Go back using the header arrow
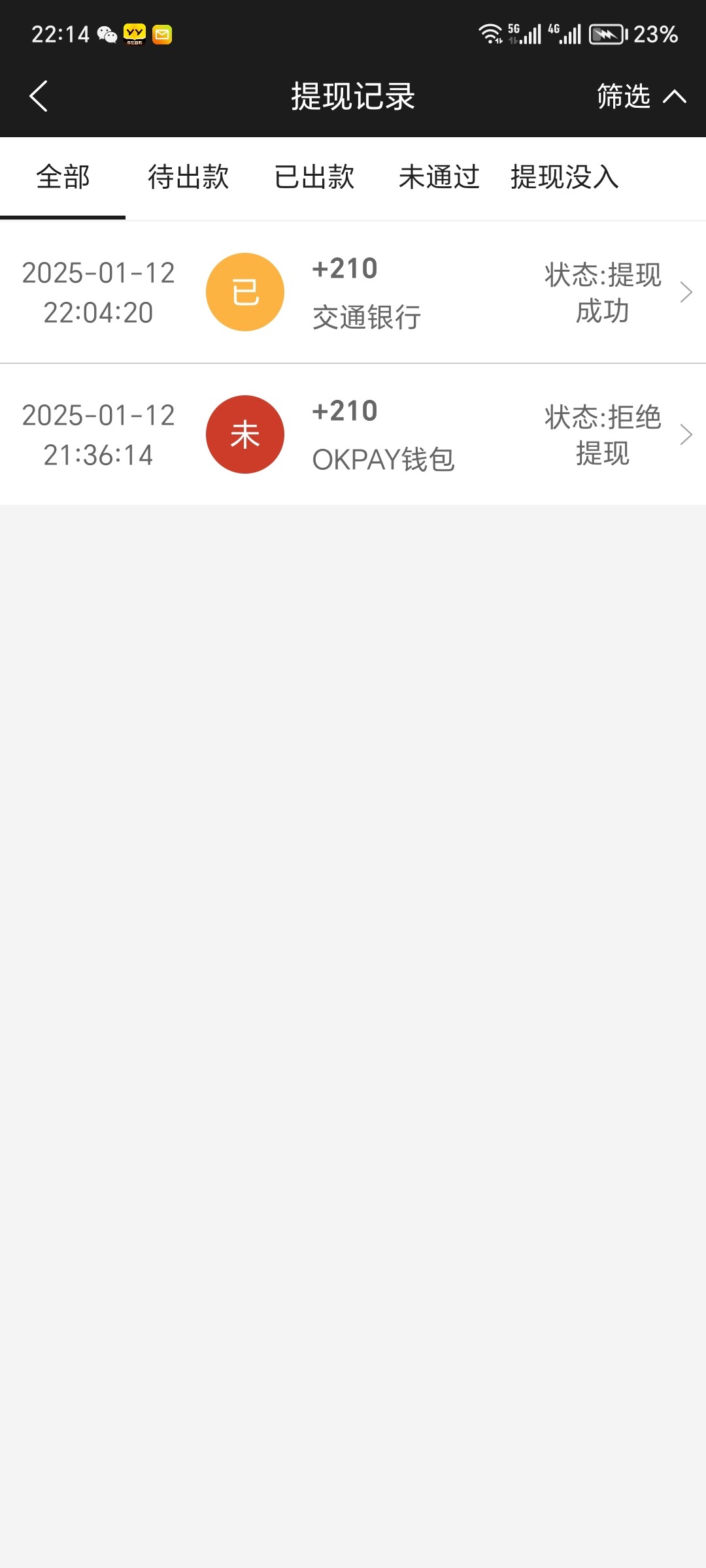706x1568 pixels. [39, 97]
